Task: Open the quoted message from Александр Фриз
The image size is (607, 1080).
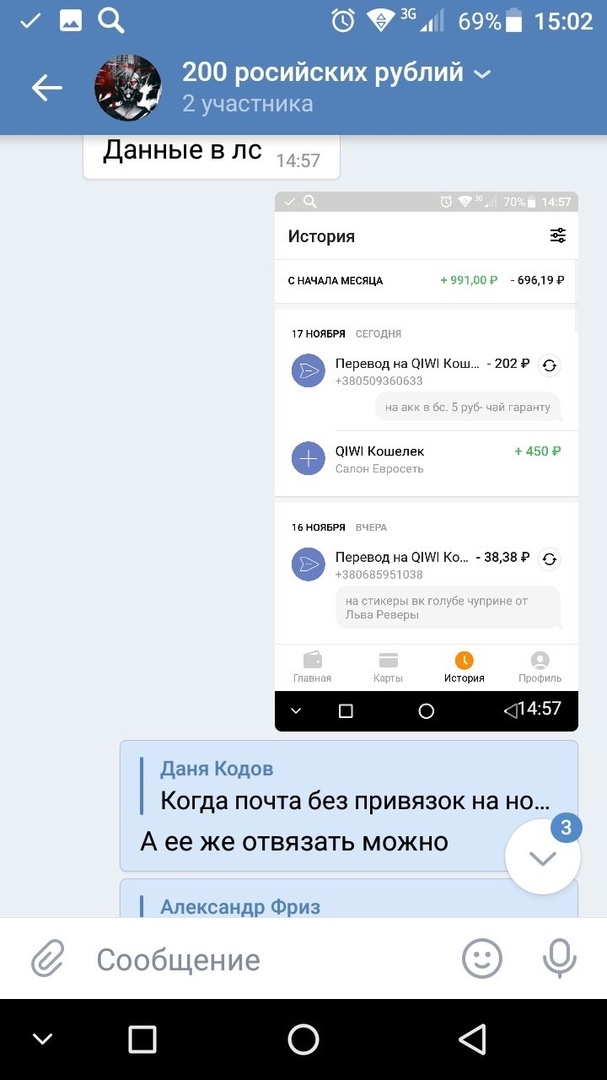Action: 240,906
